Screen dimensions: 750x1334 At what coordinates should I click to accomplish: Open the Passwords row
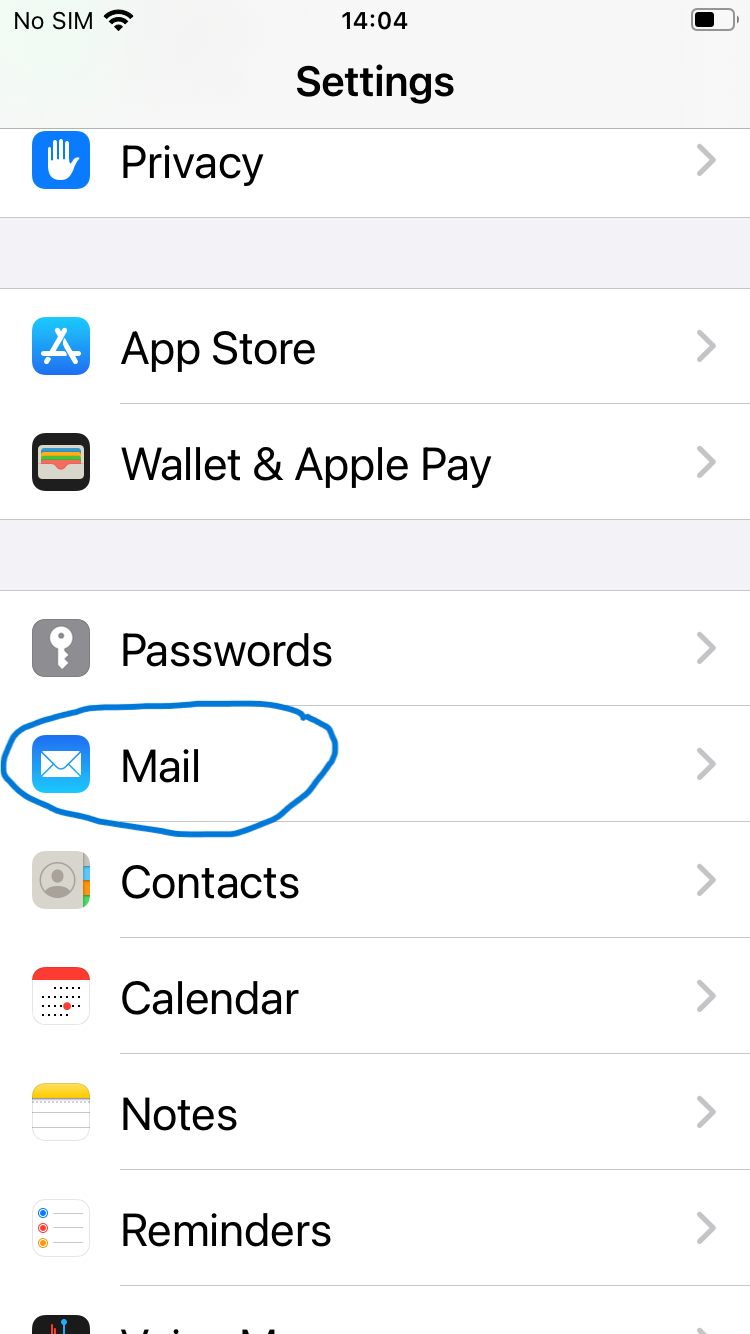(x=375, y=648)
